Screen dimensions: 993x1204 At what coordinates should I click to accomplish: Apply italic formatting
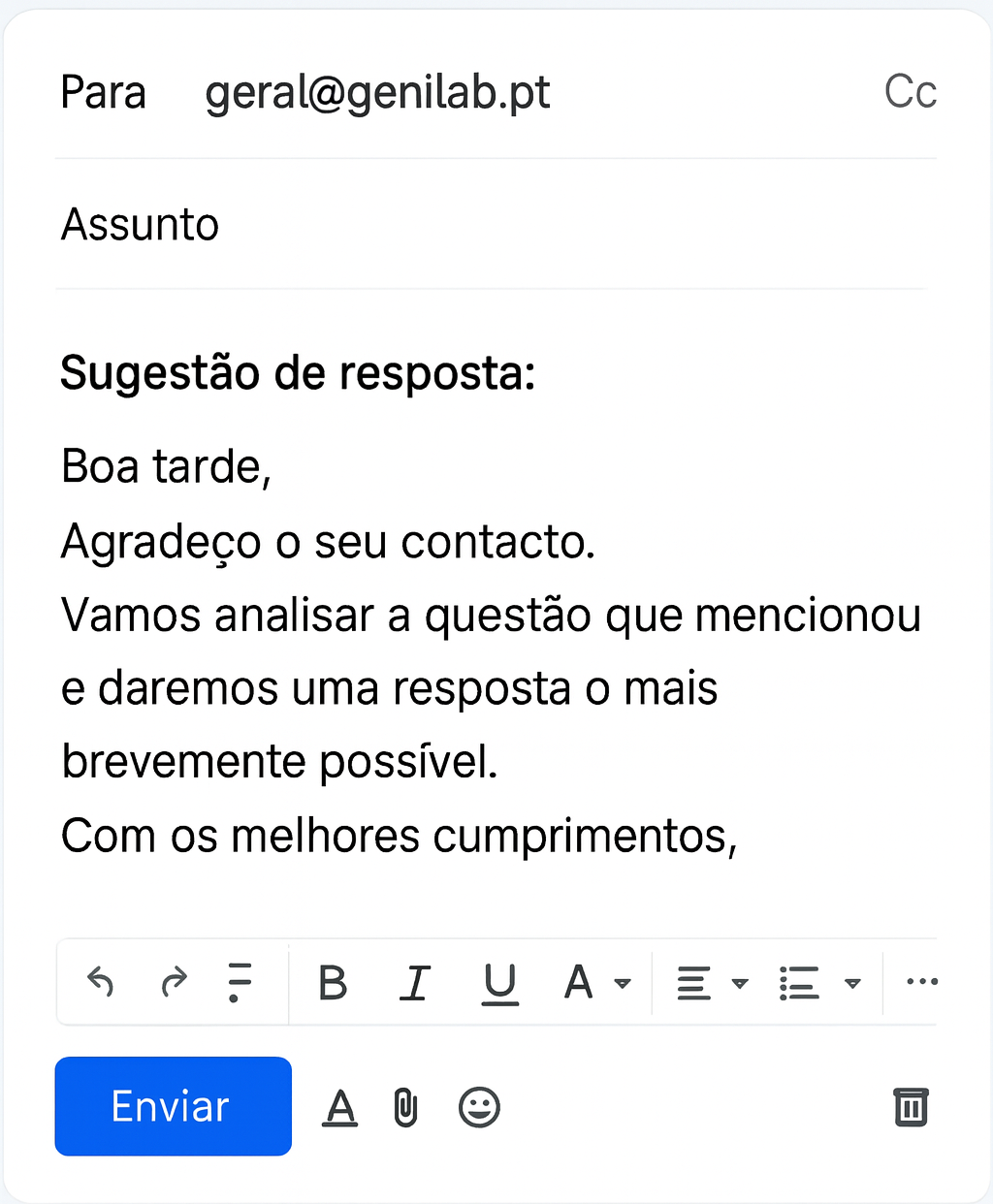[x=415, y=983]
